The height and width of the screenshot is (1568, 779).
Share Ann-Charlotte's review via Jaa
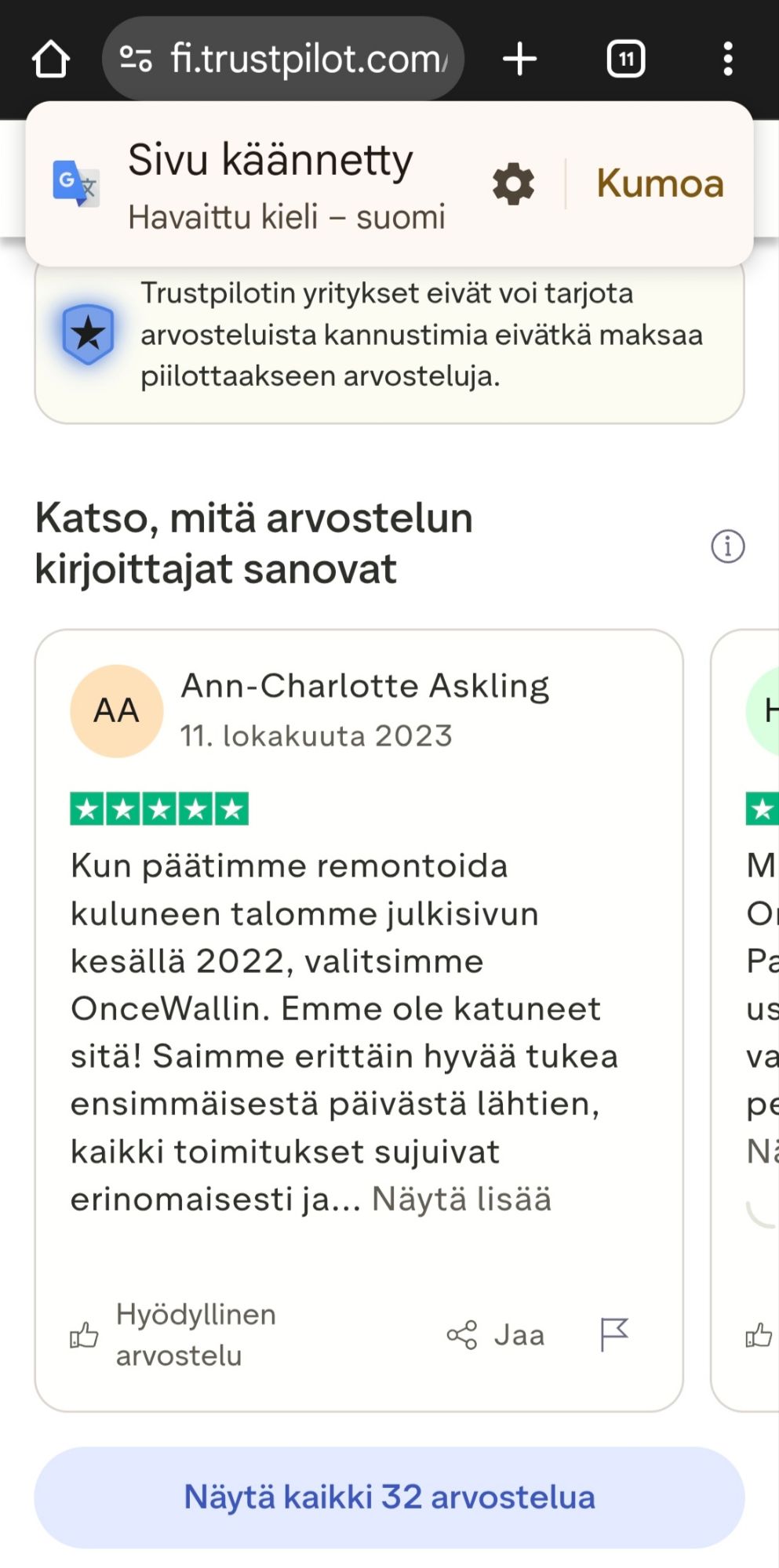[496, 1334]
